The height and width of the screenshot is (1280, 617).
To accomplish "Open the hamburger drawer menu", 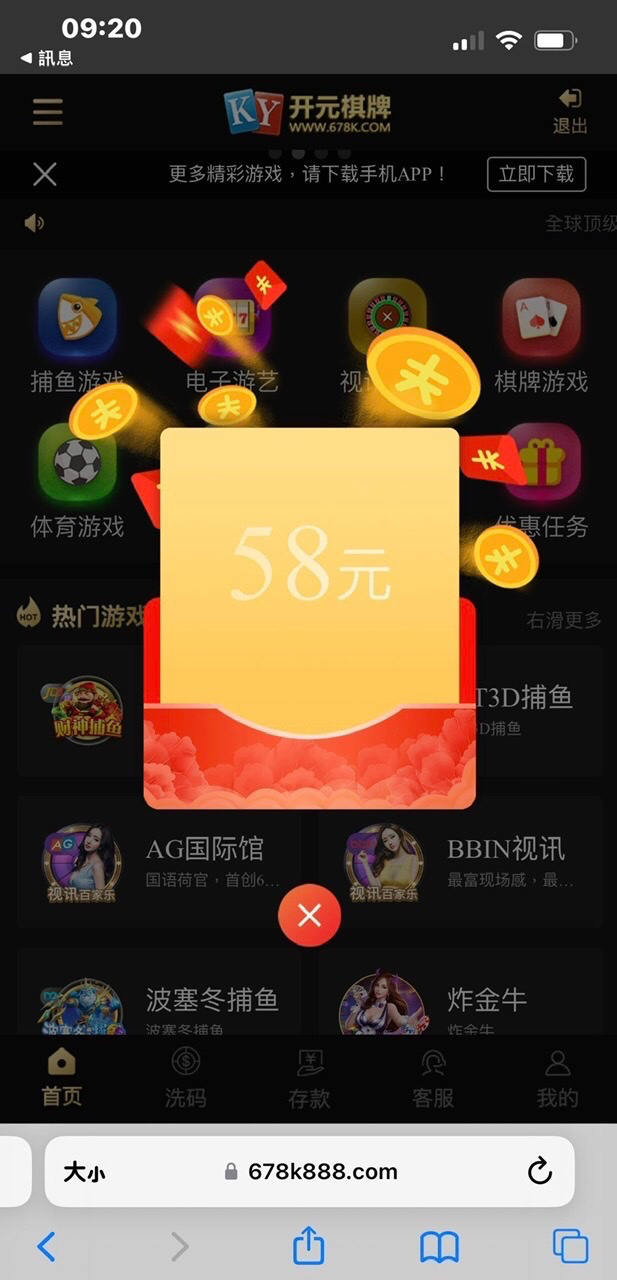I will (x=47, y=111).
